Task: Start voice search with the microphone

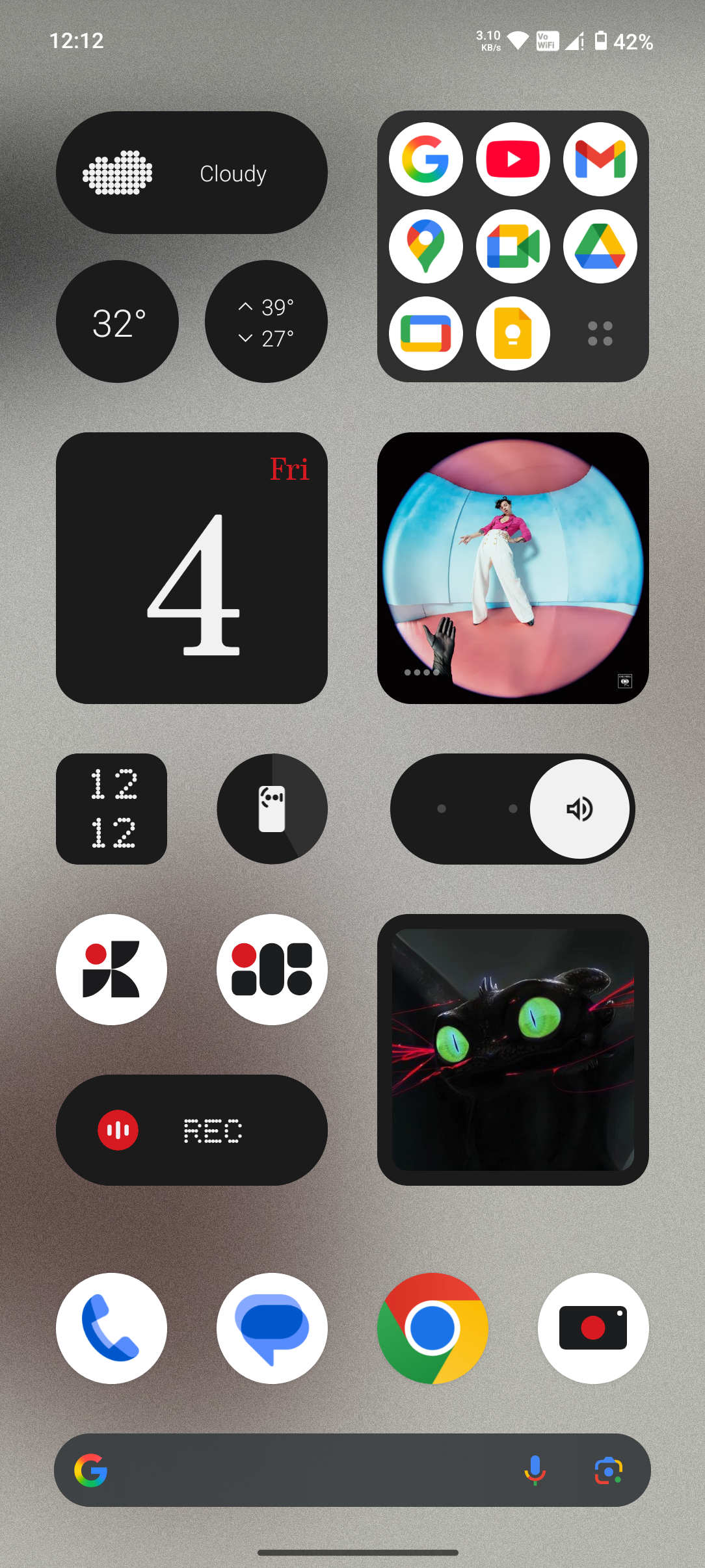Action: [535, 1470]
